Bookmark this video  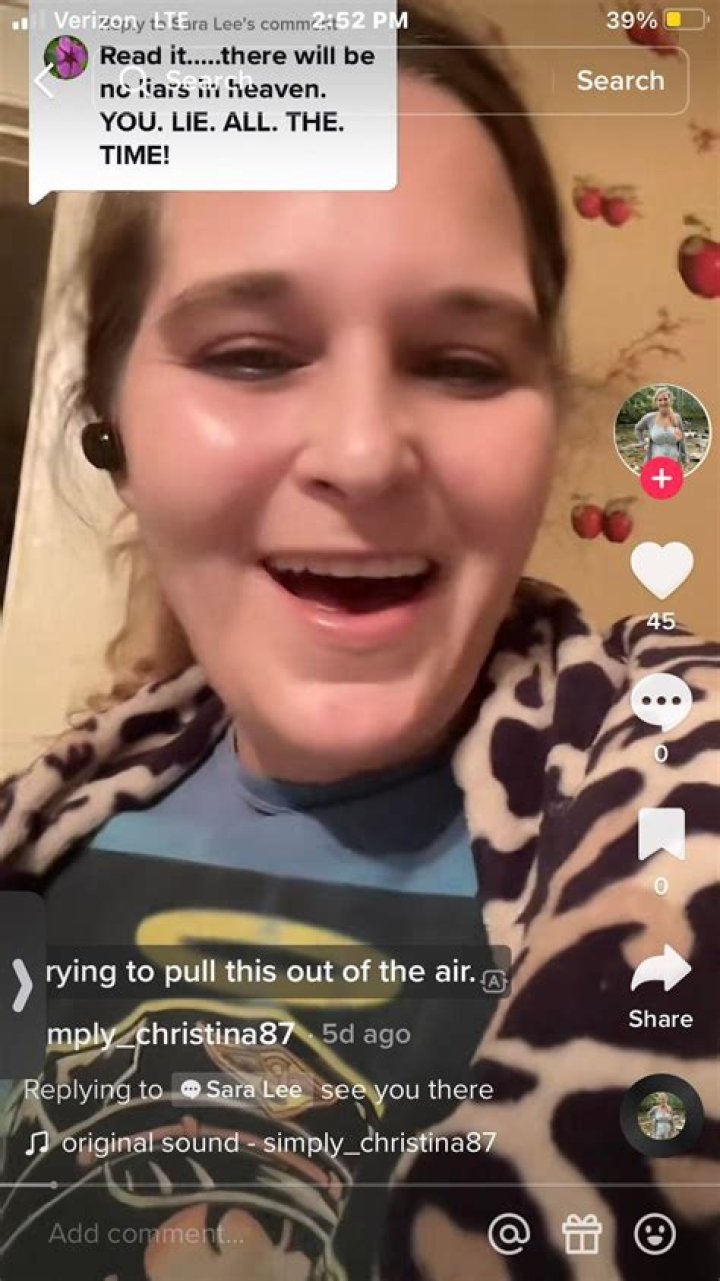click(x=661, y=836)
